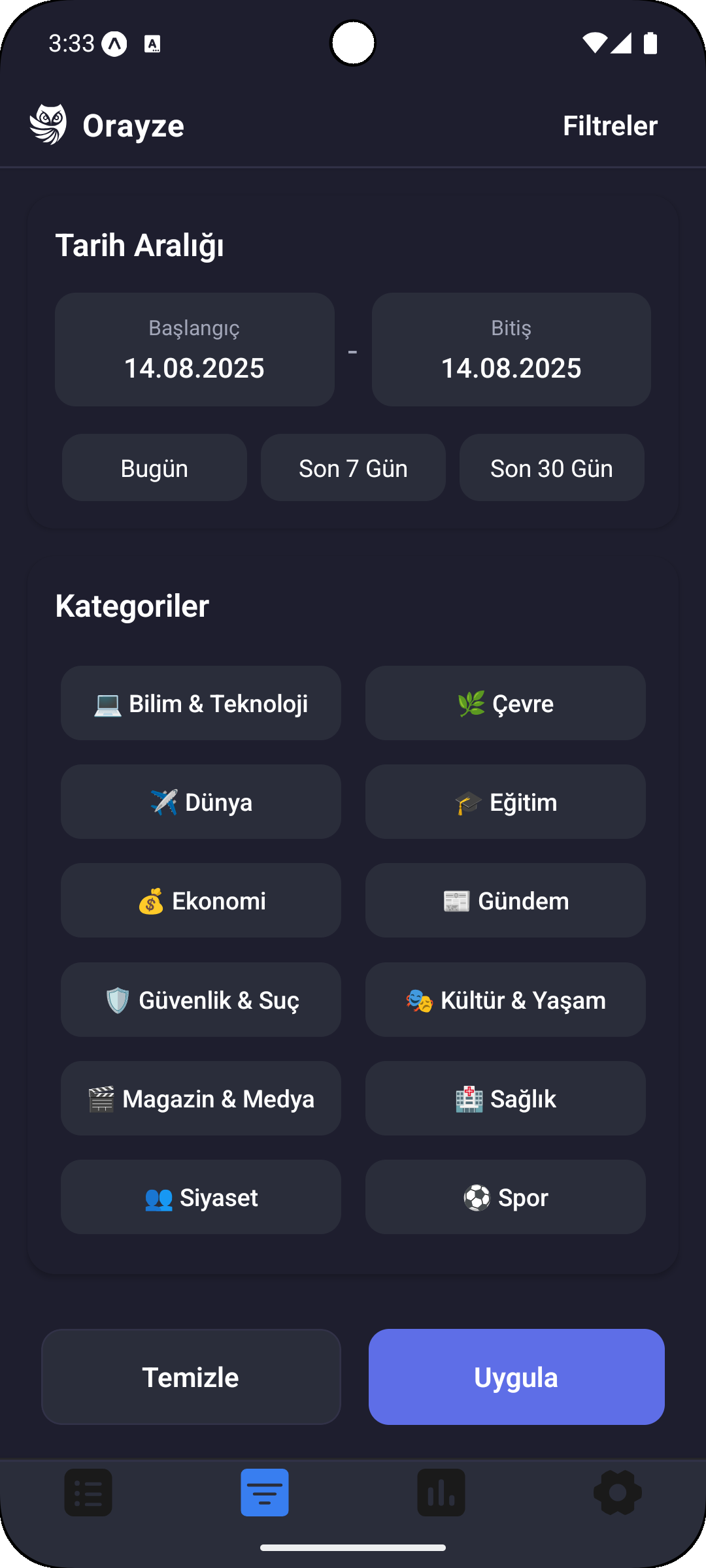This screenshot has height=1568, width=706.
Task: Pick the Siyaset category
Action: pyautogui.click(x=201, y=1197)
